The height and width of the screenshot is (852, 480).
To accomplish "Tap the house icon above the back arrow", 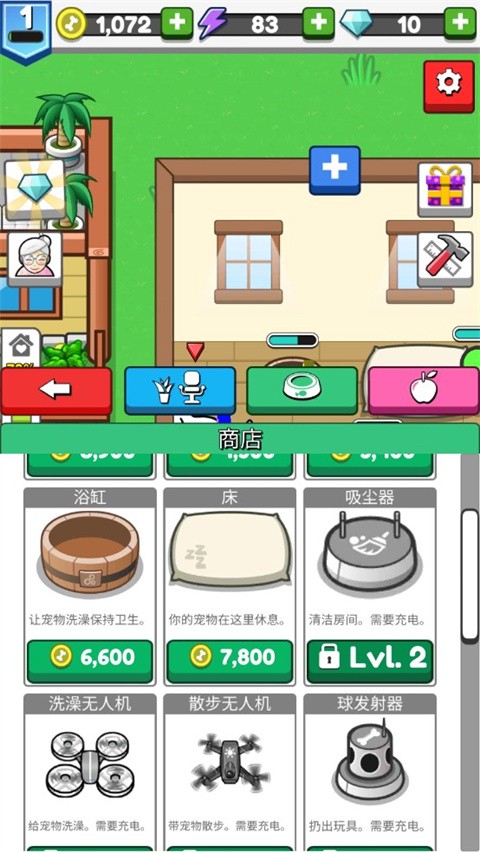I will click(21, 348).
